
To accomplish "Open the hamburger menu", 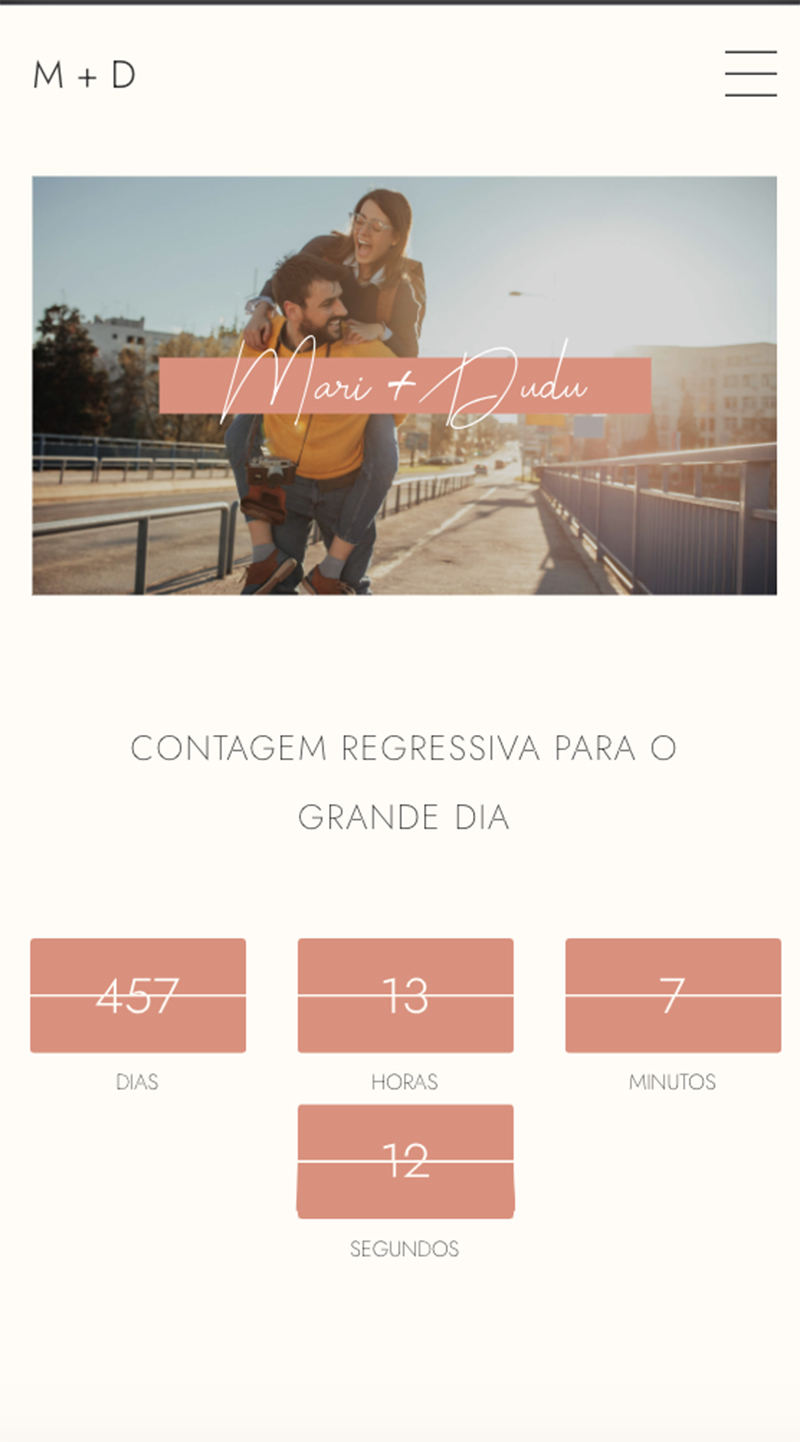I will (751, 73).
